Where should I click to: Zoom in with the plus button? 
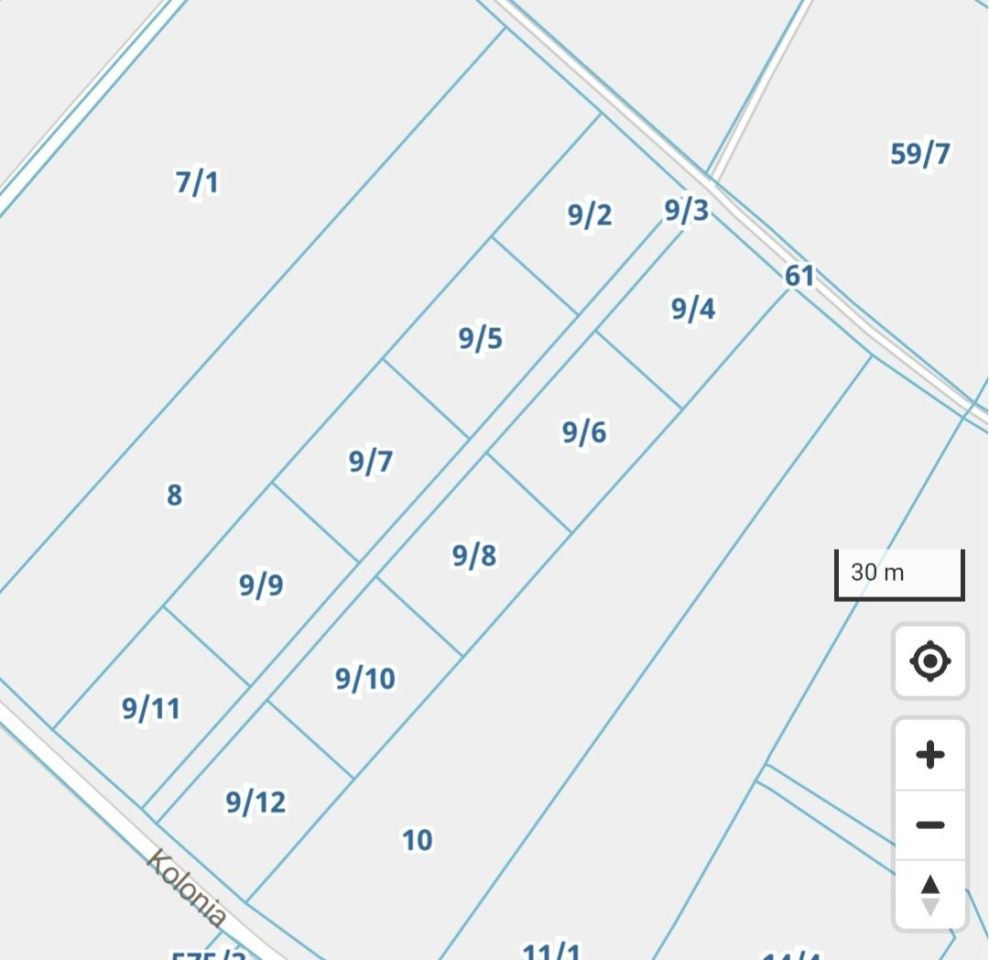coord(930,755)
